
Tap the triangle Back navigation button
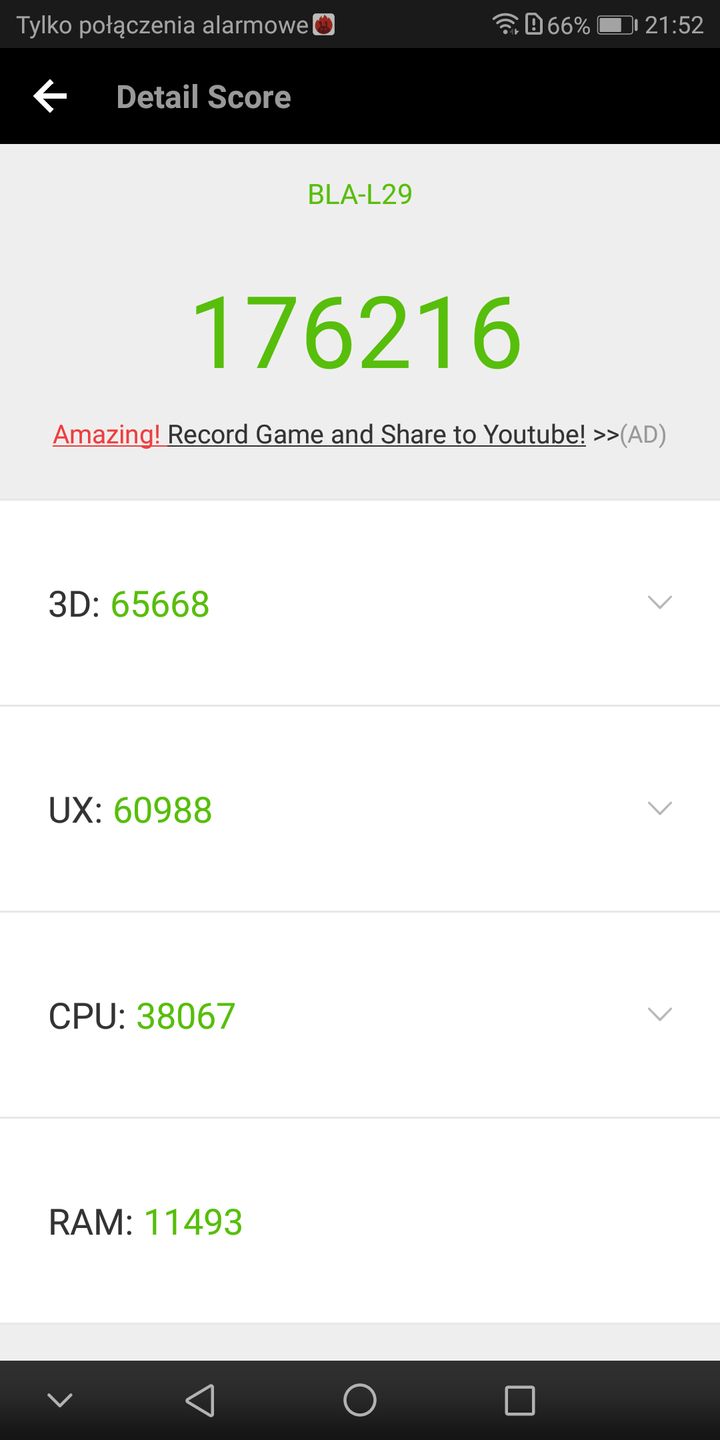tap(200, 1400)
